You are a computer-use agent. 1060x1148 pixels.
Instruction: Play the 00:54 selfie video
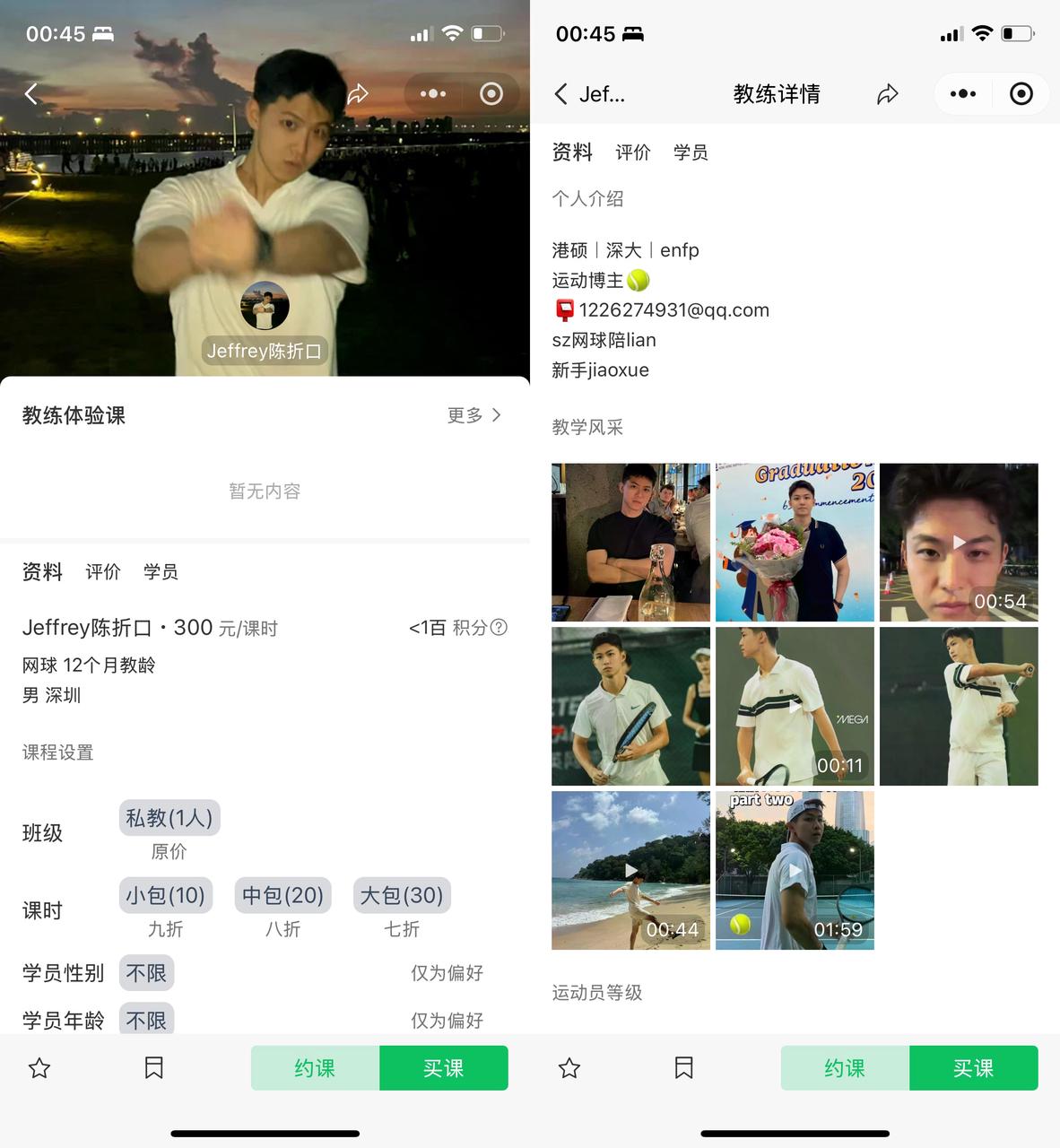click(959, 542)
